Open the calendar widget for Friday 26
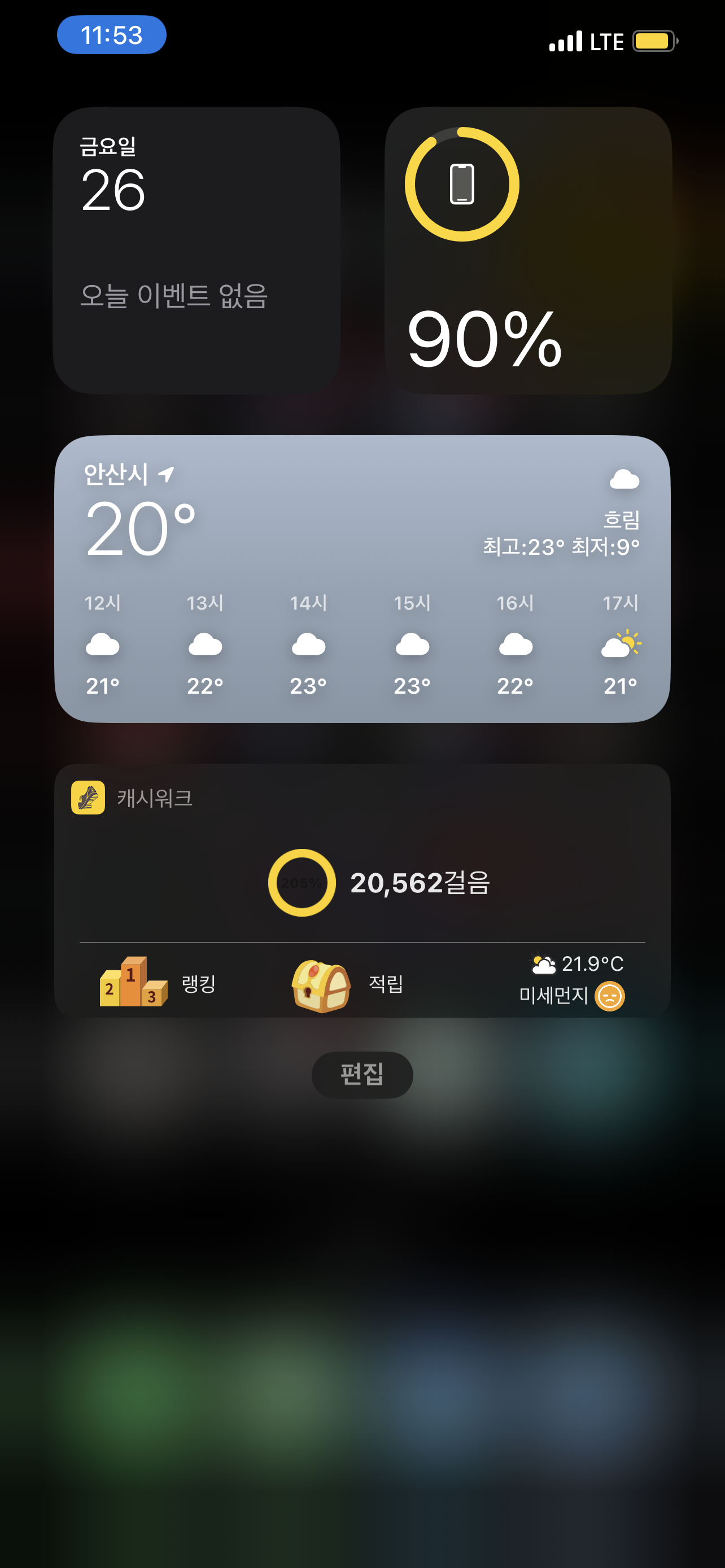 [196, 250]
